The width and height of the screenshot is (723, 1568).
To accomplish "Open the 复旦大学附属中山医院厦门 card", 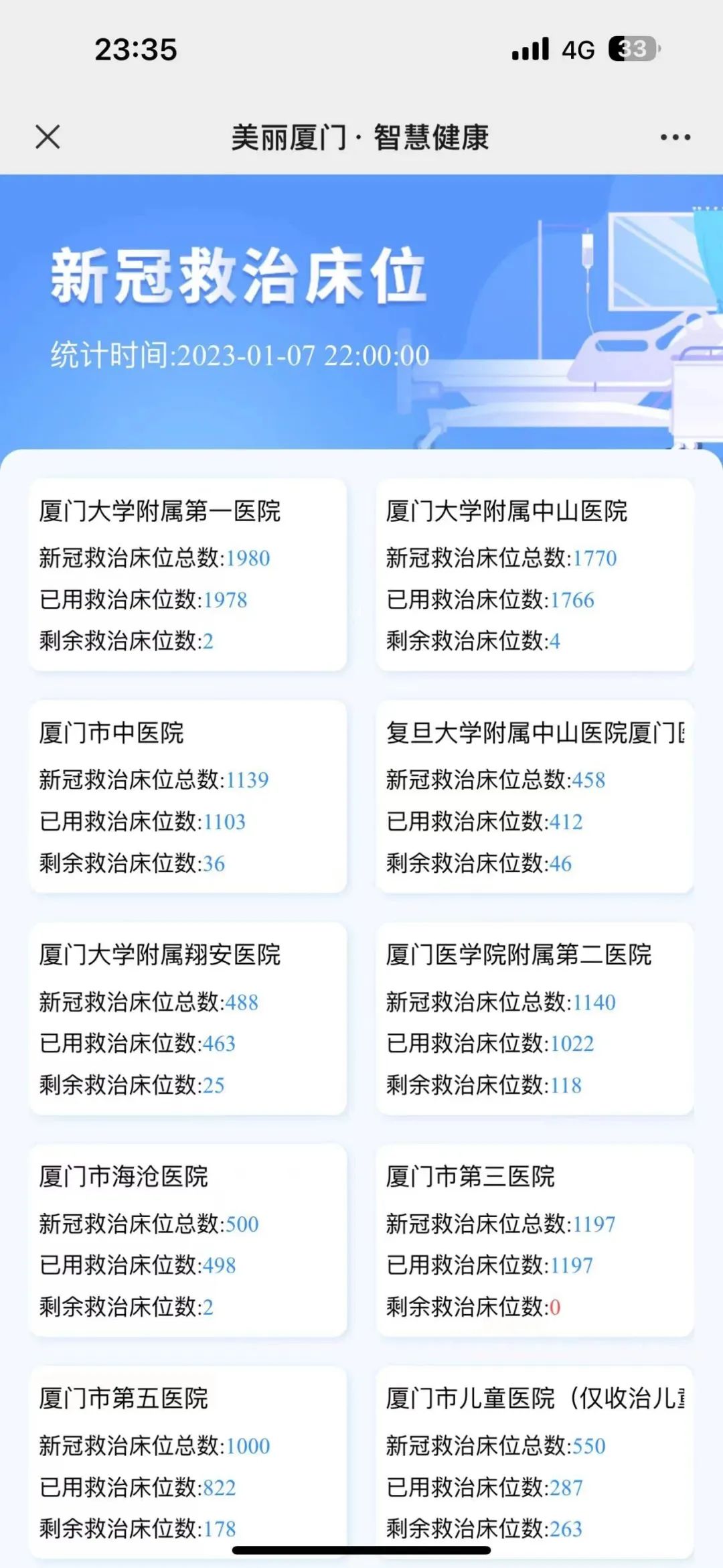I will coord(536,797).
